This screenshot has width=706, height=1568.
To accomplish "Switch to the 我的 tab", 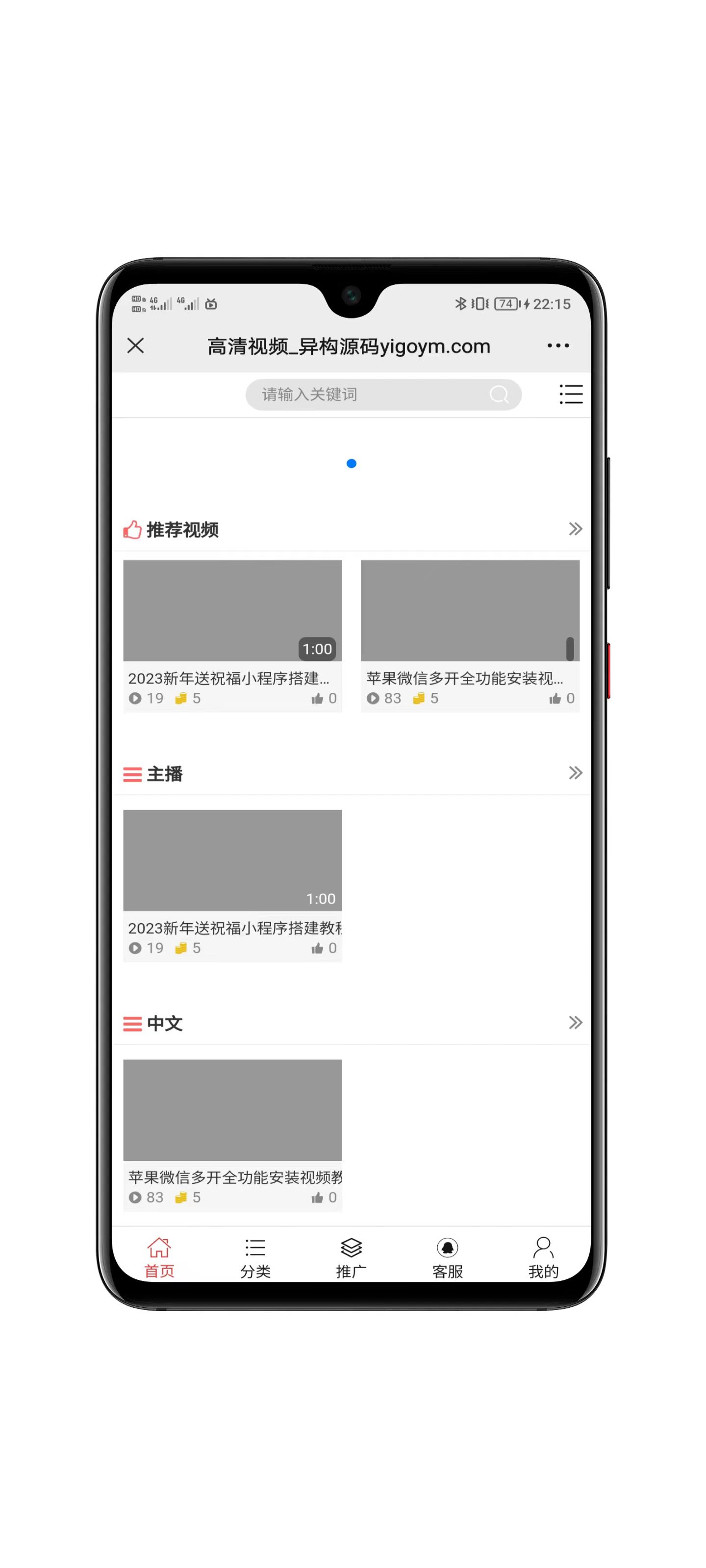I will click(x=543, y=1257).
